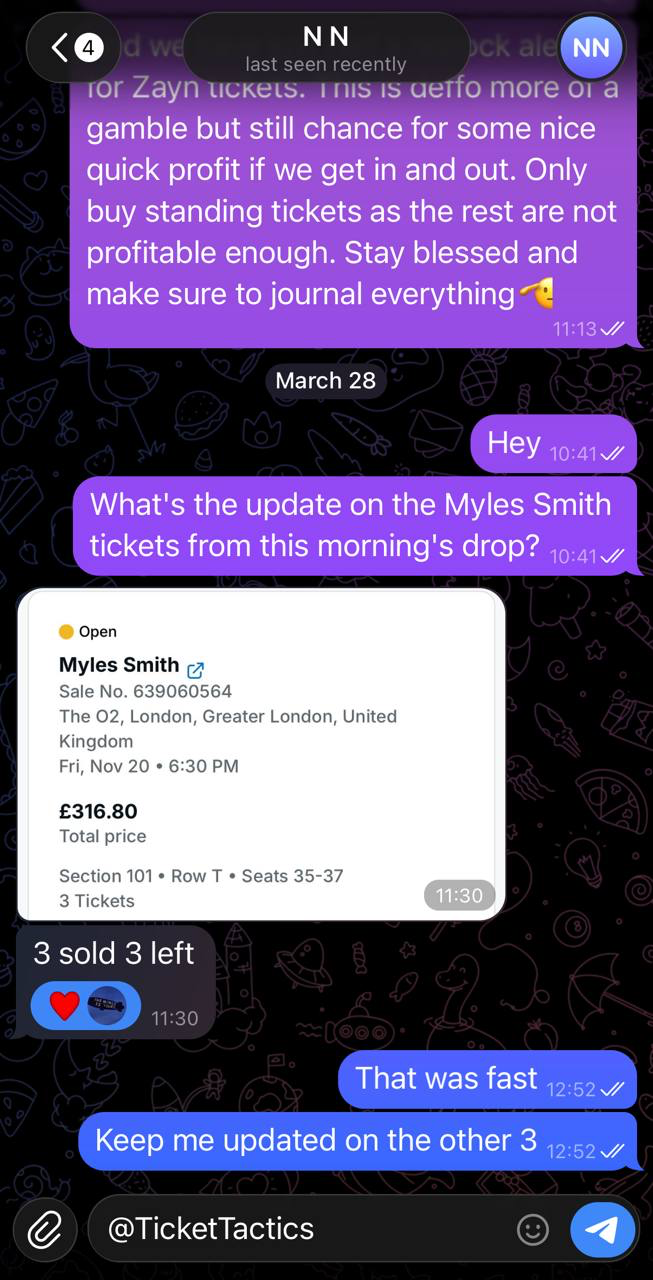The width and height of the screenshot is (653, 1280).
Task: Go back to the chat list
Action: click(74, 47)
